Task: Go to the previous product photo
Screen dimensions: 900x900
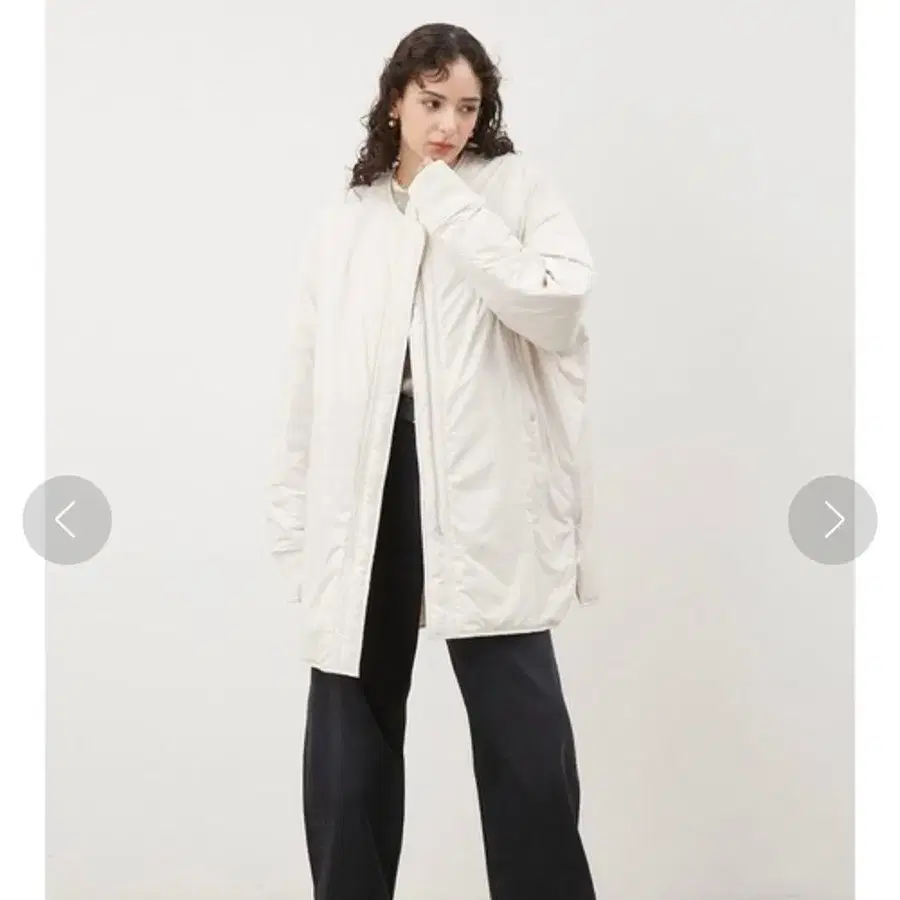Action: tap(67, 520)
